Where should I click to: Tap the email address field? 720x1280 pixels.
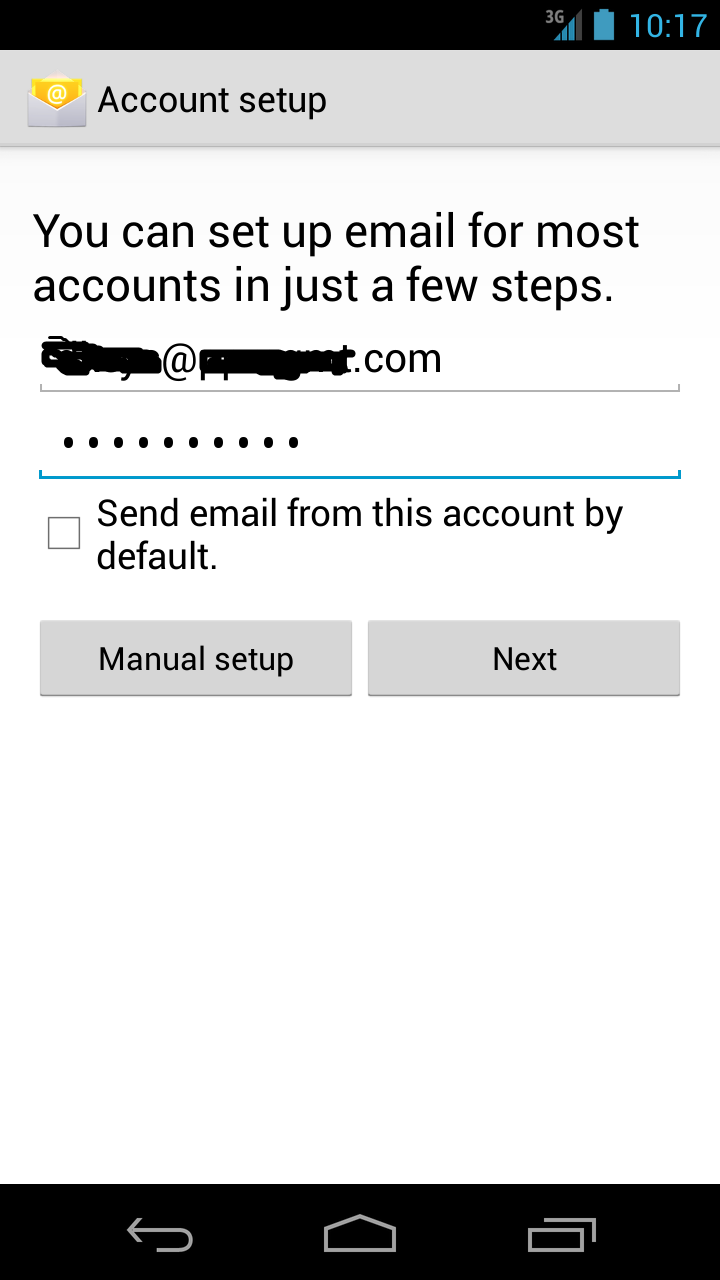(360, 360)
